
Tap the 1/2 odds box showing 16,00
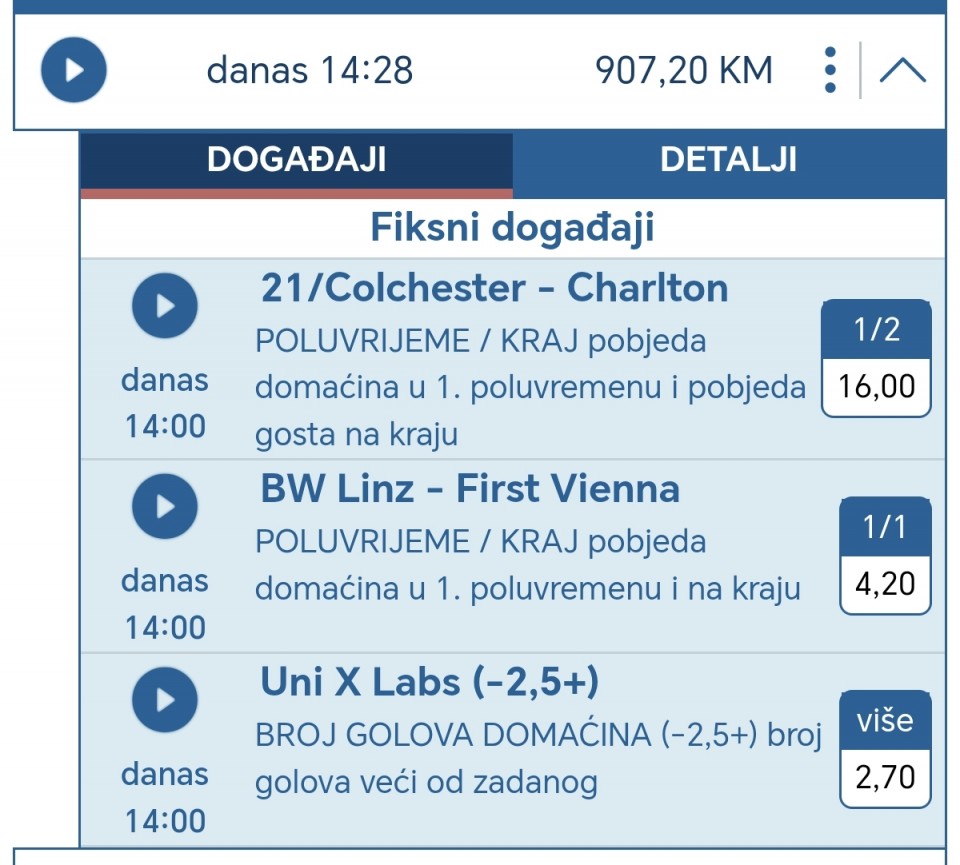(x=877, y=358)
